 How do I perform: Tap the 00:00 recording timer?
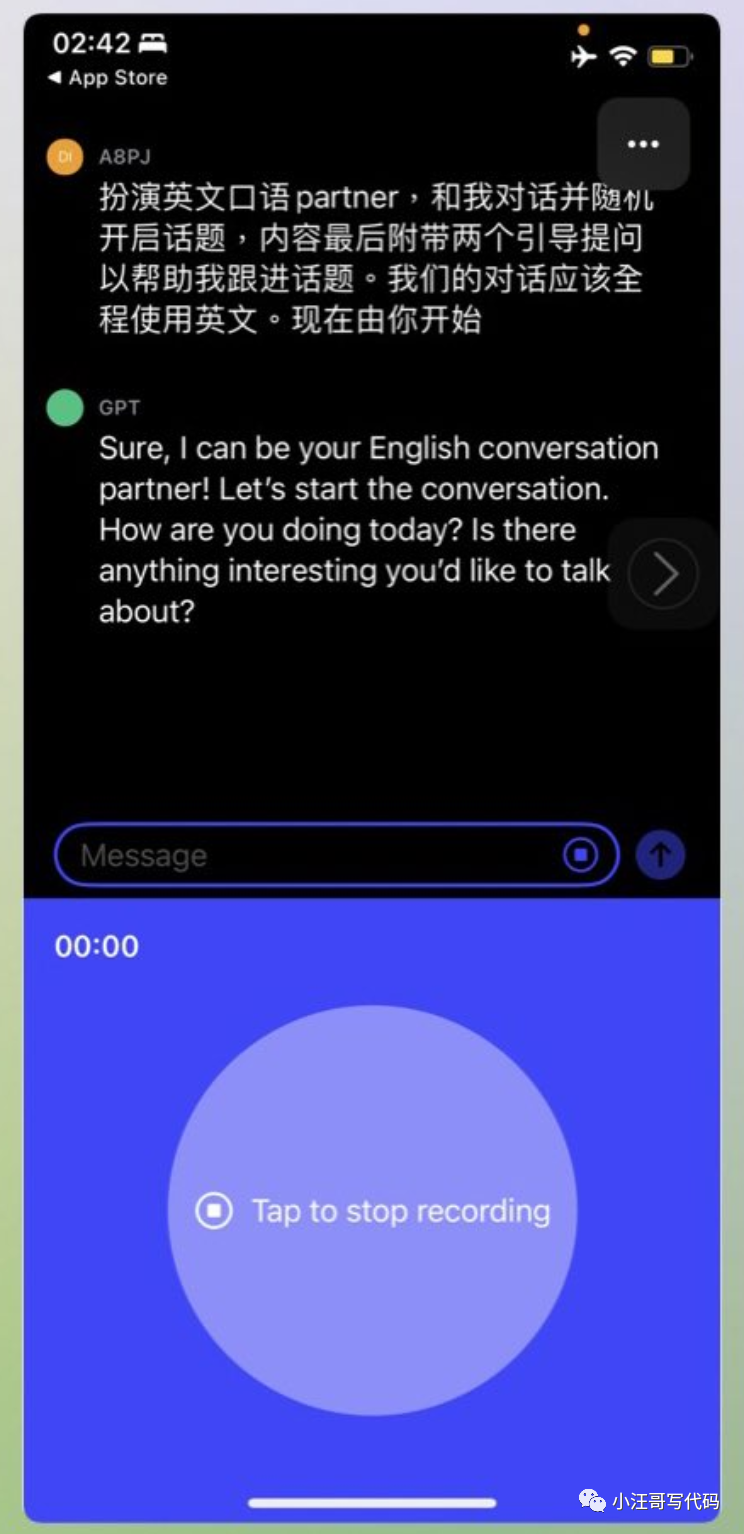(94, 947)
